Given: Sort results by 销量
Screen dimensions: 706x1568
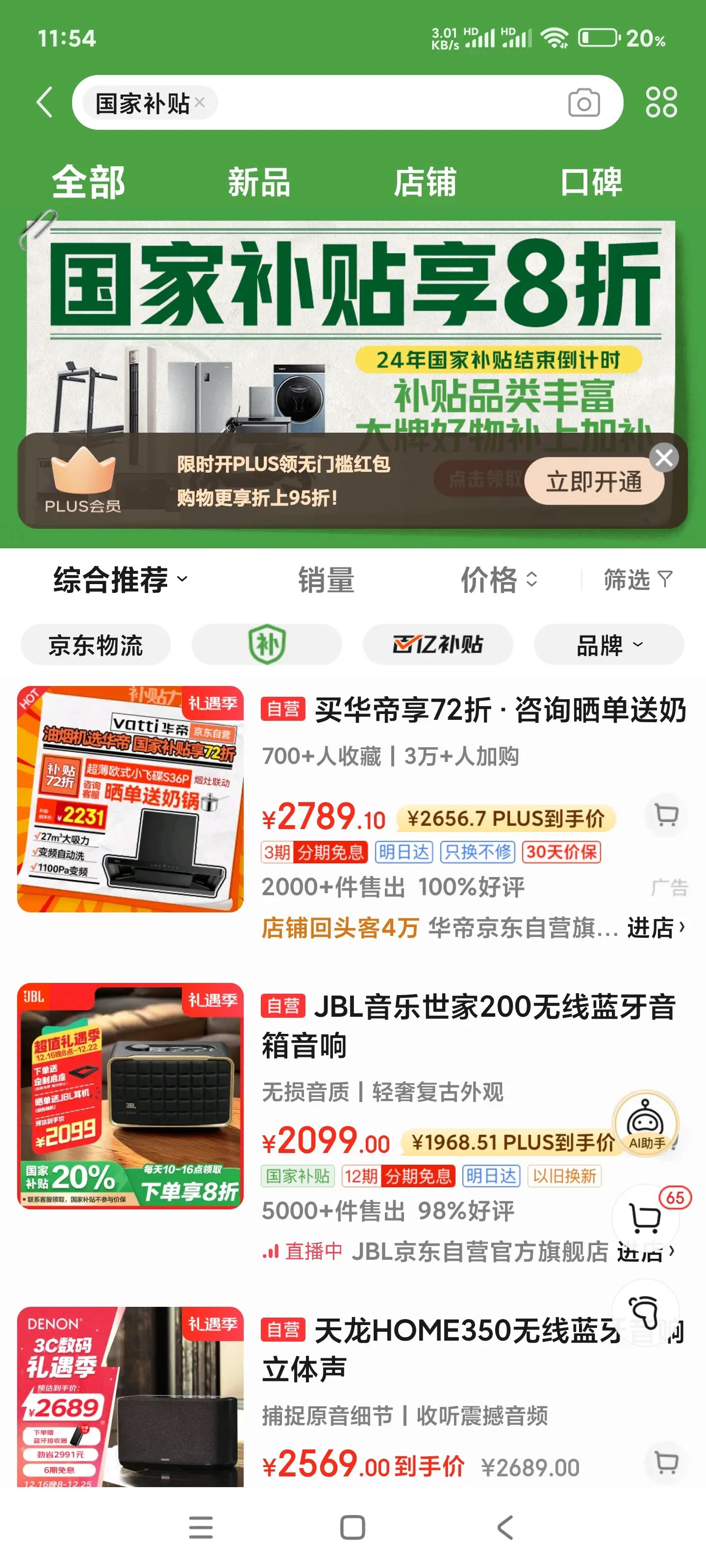Looking at the screenshot, I should (x=326, y=579).
